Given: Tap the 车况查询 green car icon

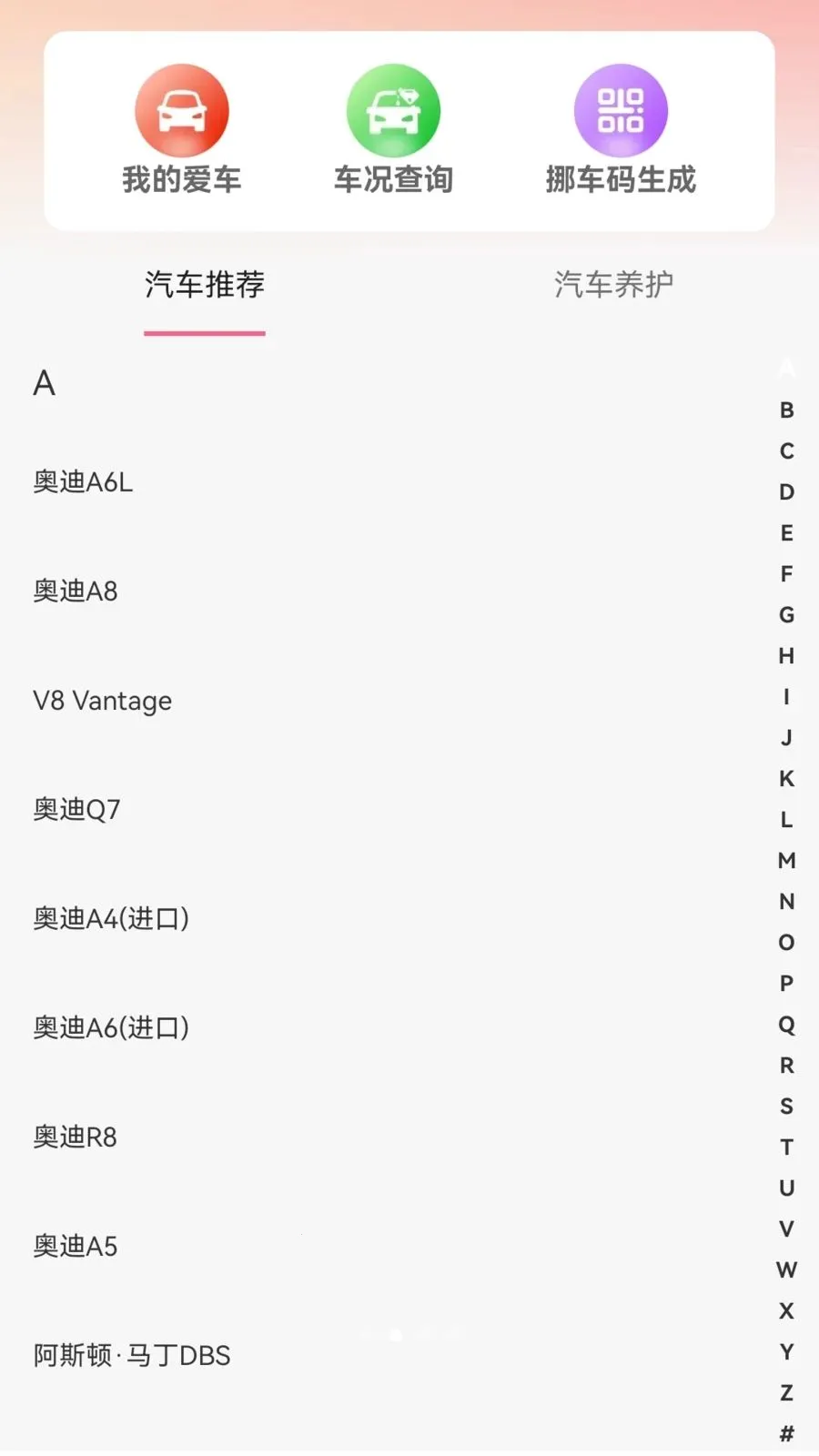Looking at the screenshot, I should coord(393,127).
